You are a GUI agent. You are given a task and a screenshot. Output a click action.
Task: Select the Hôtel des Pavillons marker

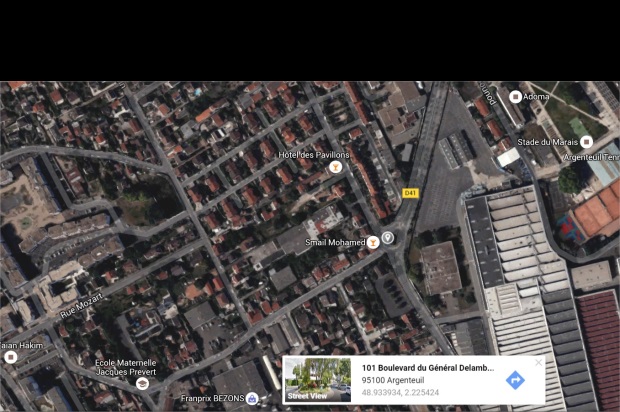tap(336, 167)
